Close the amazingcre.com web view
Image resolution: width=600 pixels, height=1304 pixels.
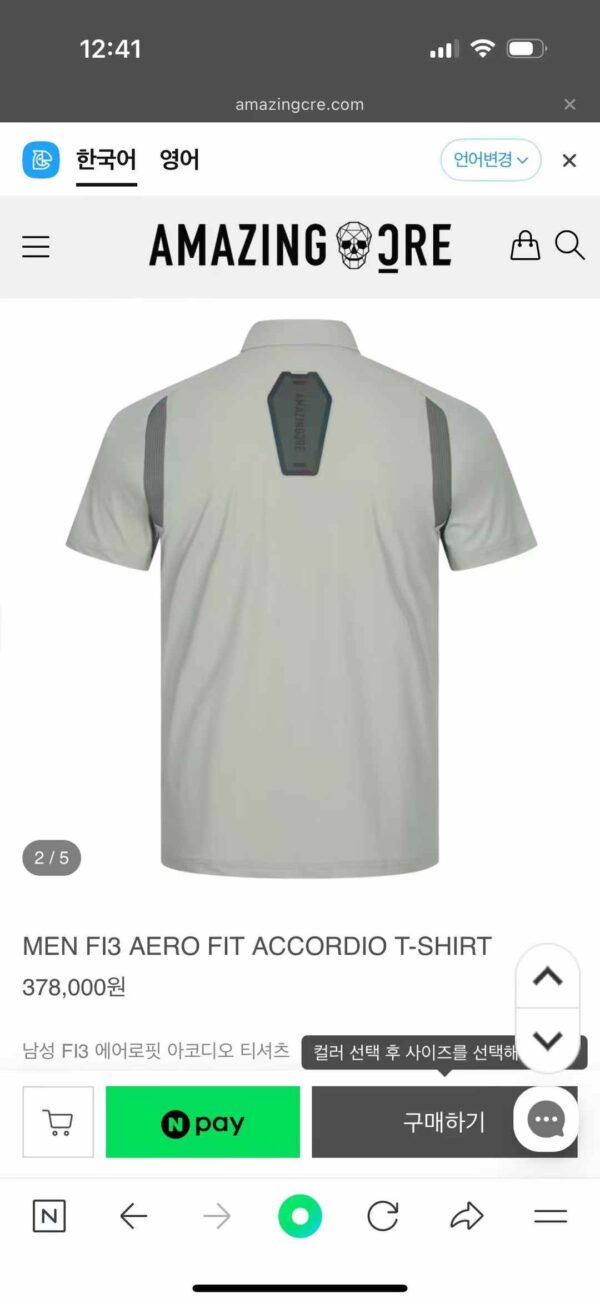coord(570,104)
